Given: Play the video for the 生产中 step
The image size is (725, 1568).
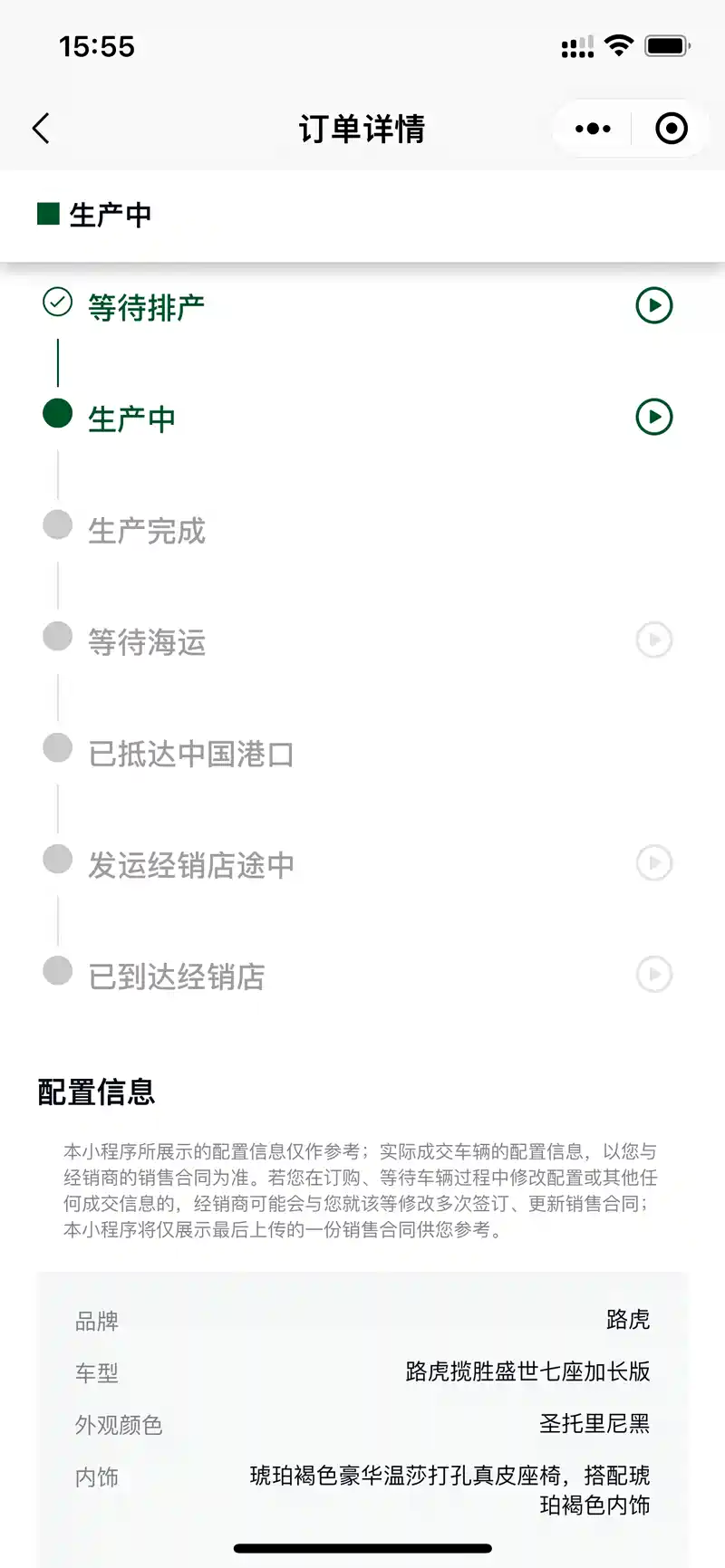Looking at the screenshot, I should [654, 417].
